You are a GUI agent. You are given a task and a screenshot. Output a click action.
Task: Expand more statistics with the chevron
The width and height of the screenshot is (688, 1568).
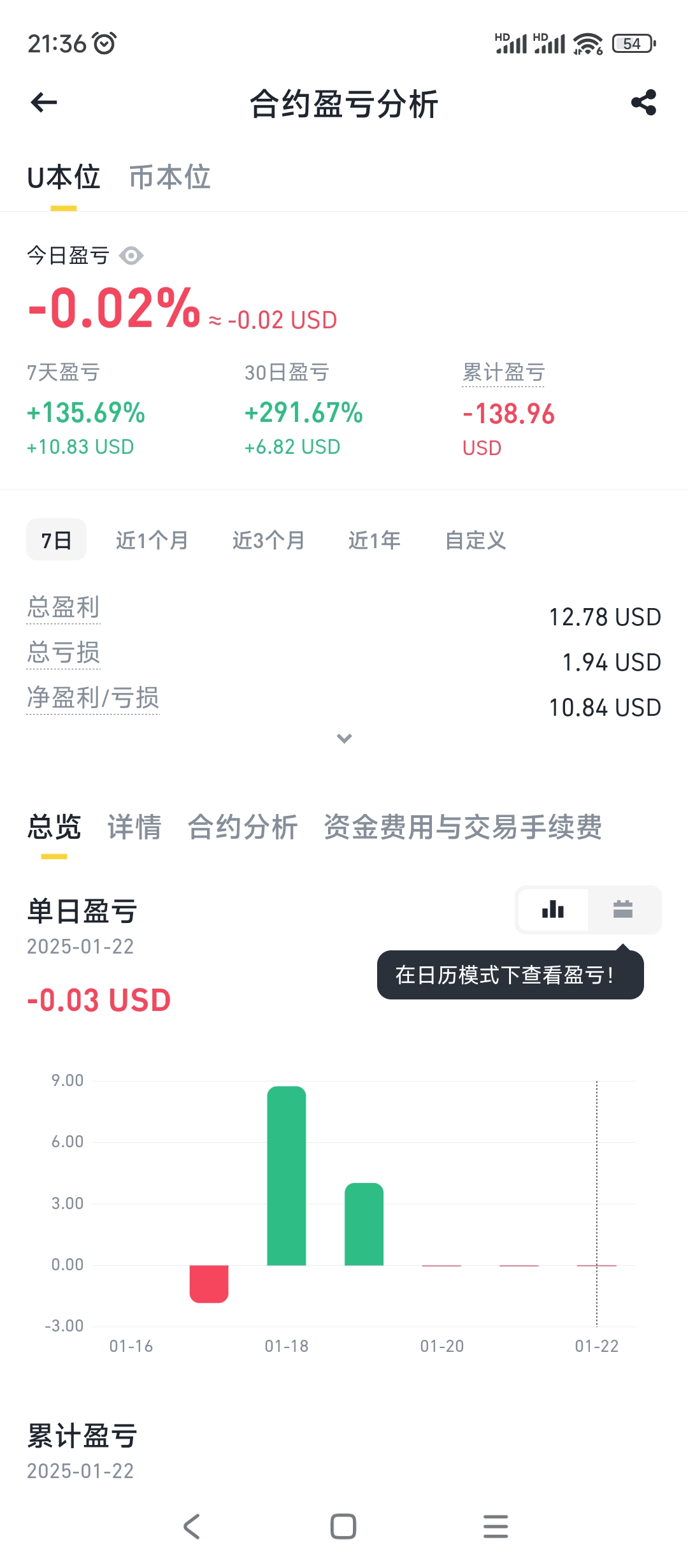coord(344,738)
